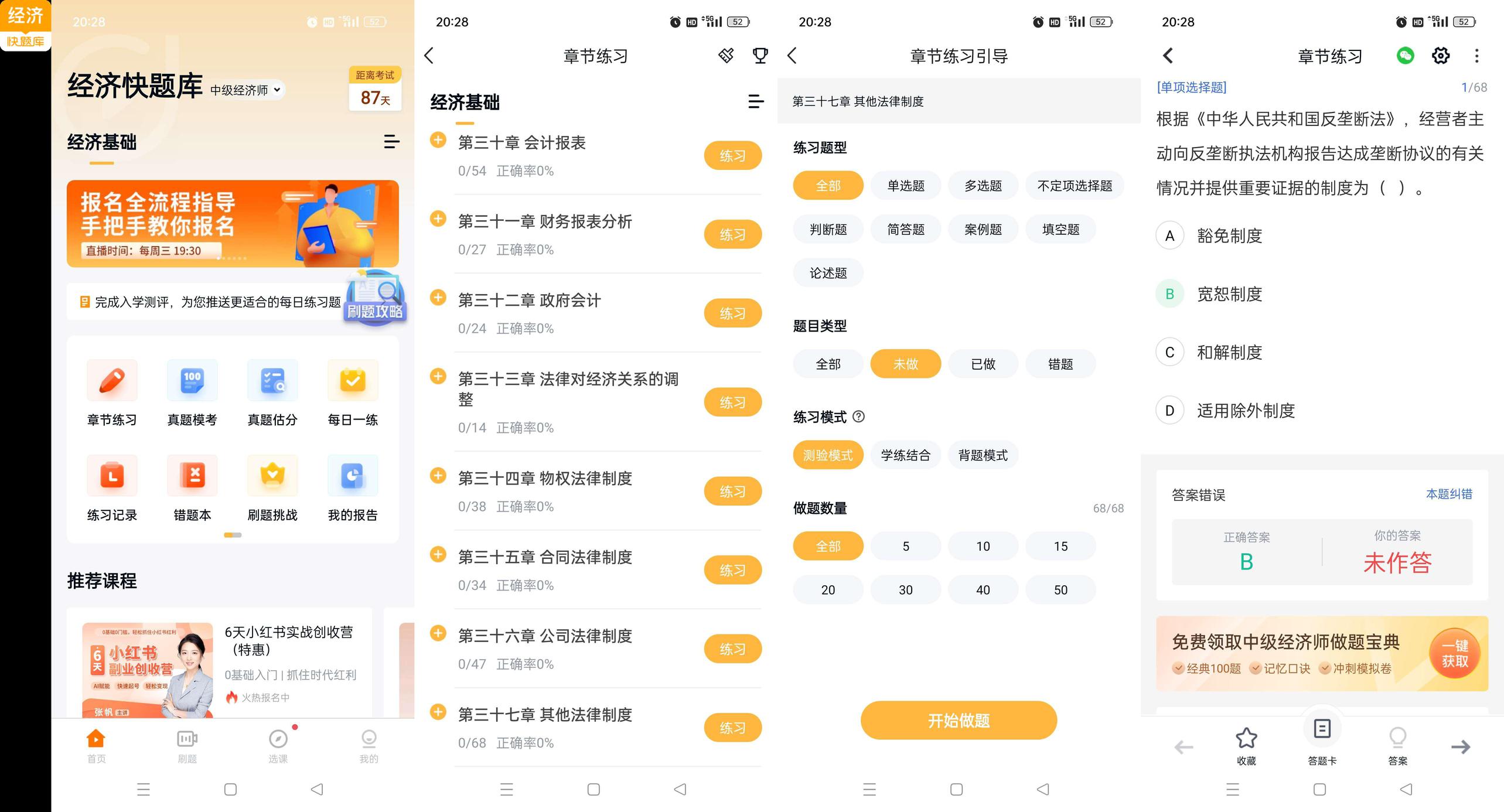Select the 多选题 question type chip
1504x812 pixels.
[983, 186]
